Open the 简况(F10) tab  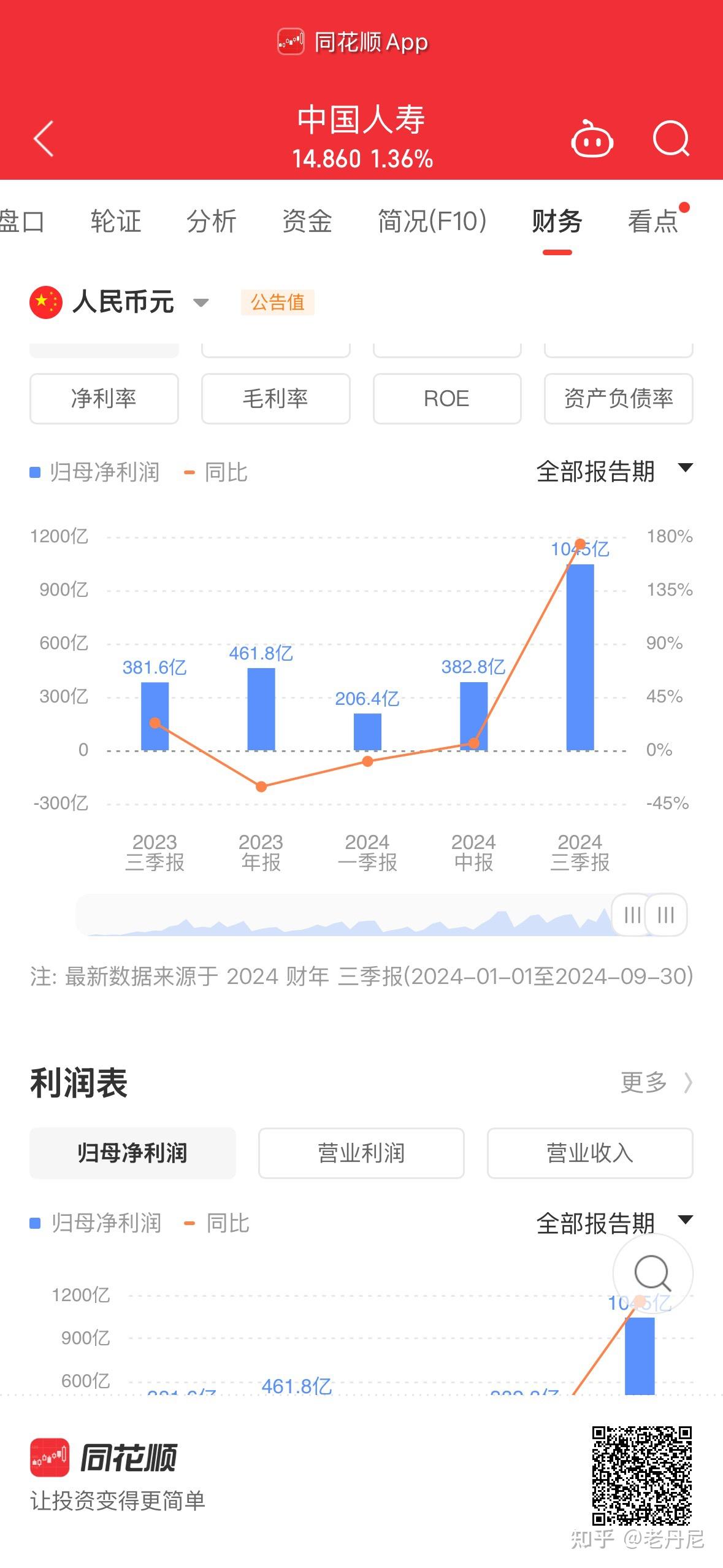[x=431, y=222]
